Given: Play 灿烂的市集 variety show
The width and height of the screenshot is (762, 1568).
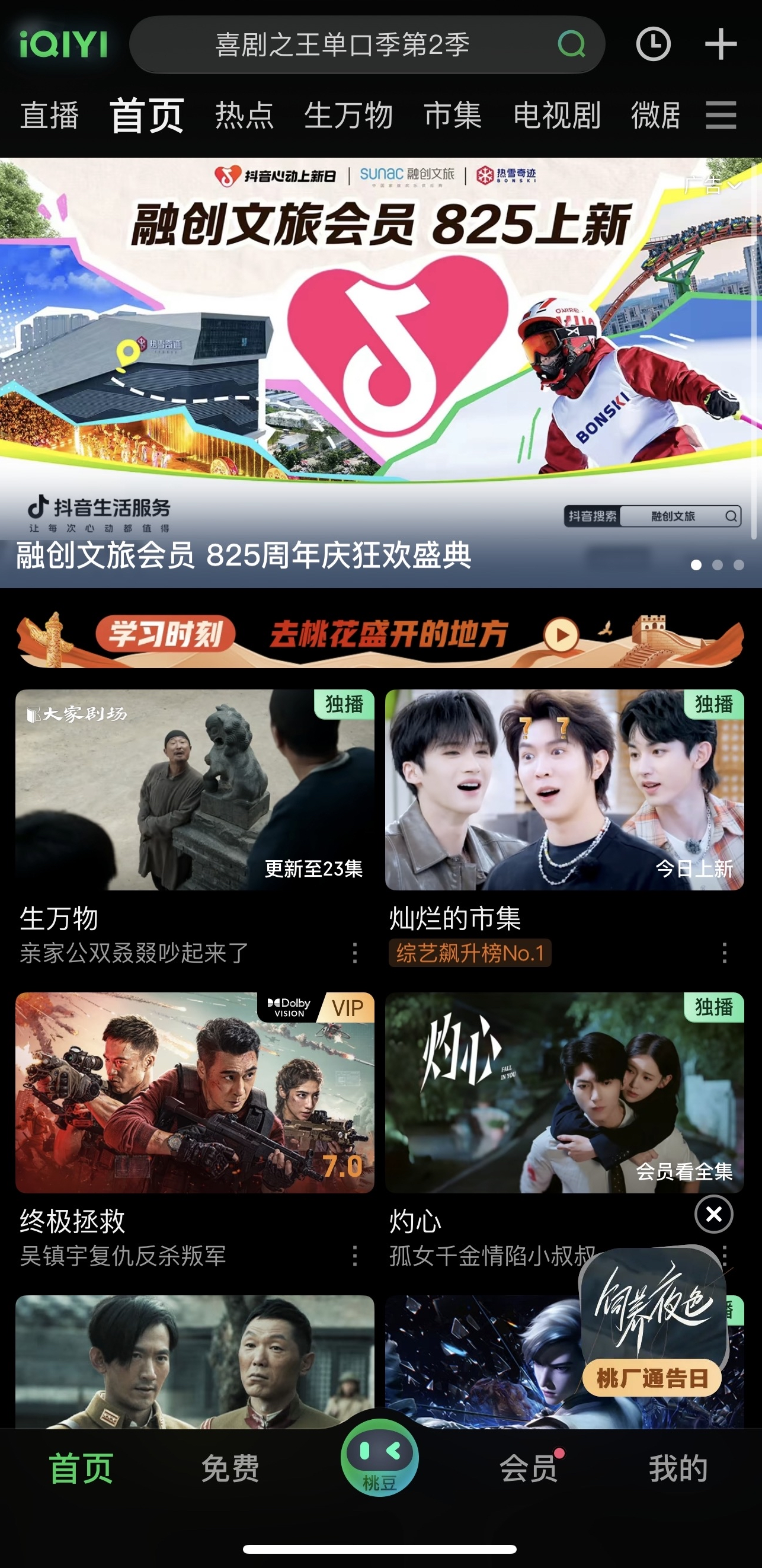Looking at the screenshot, I should click(x=564, y=790).
